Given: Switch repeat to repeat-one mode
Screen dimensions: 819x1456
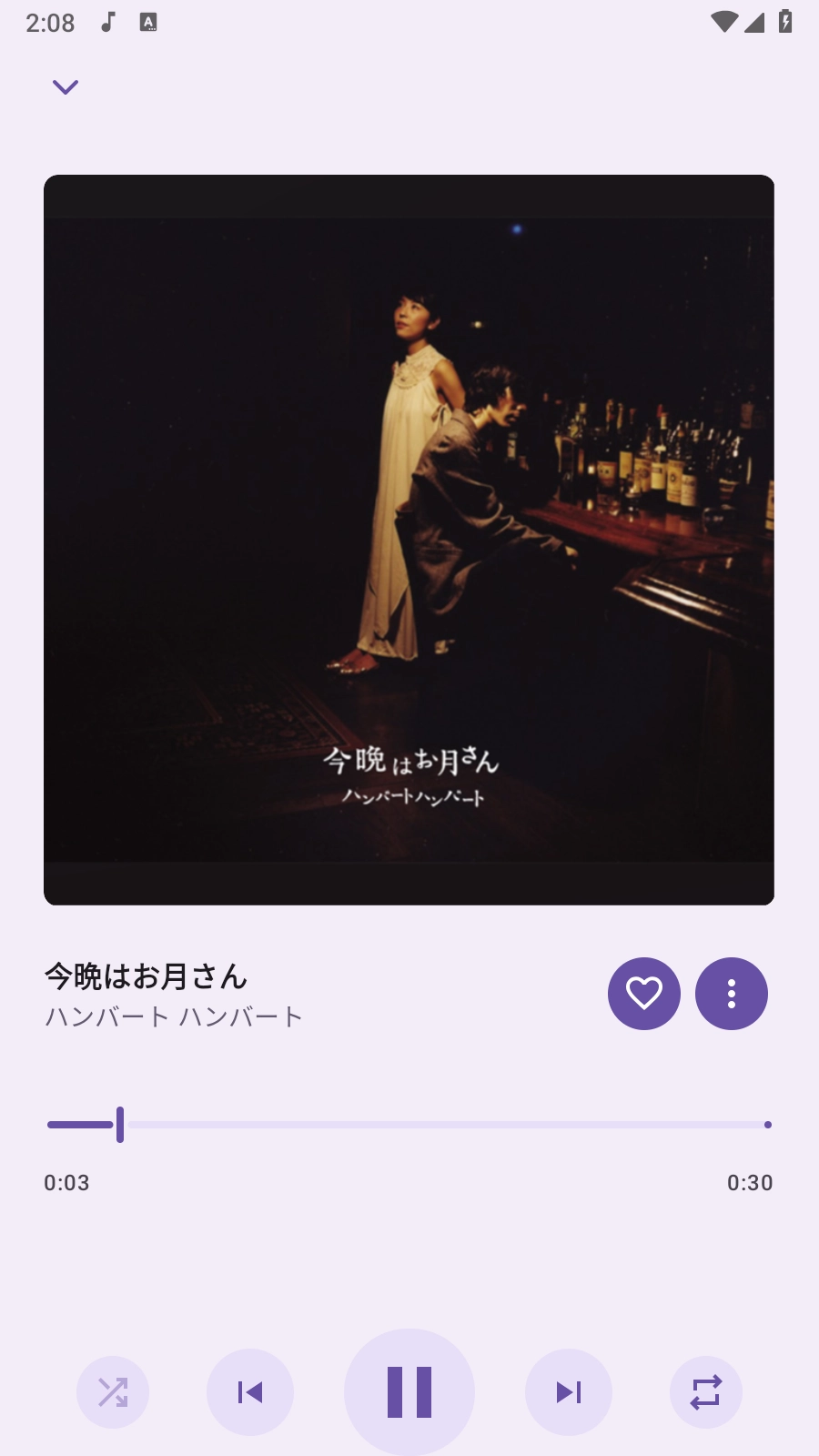Looking at the screenshot, I should [x=705, y=1392].
